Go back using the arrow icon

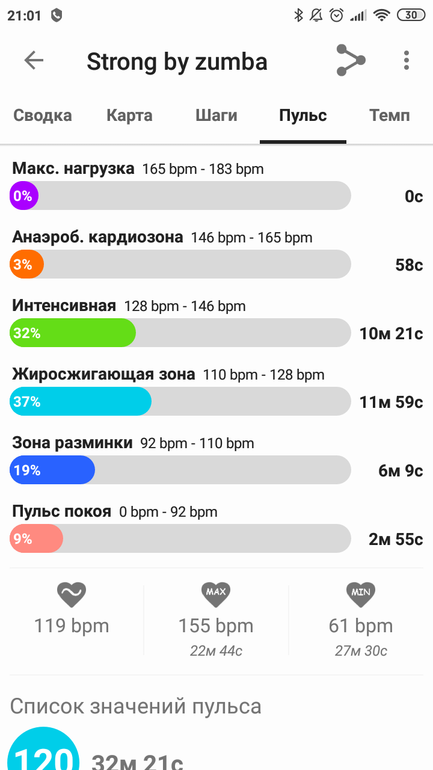tap(34, 60)
